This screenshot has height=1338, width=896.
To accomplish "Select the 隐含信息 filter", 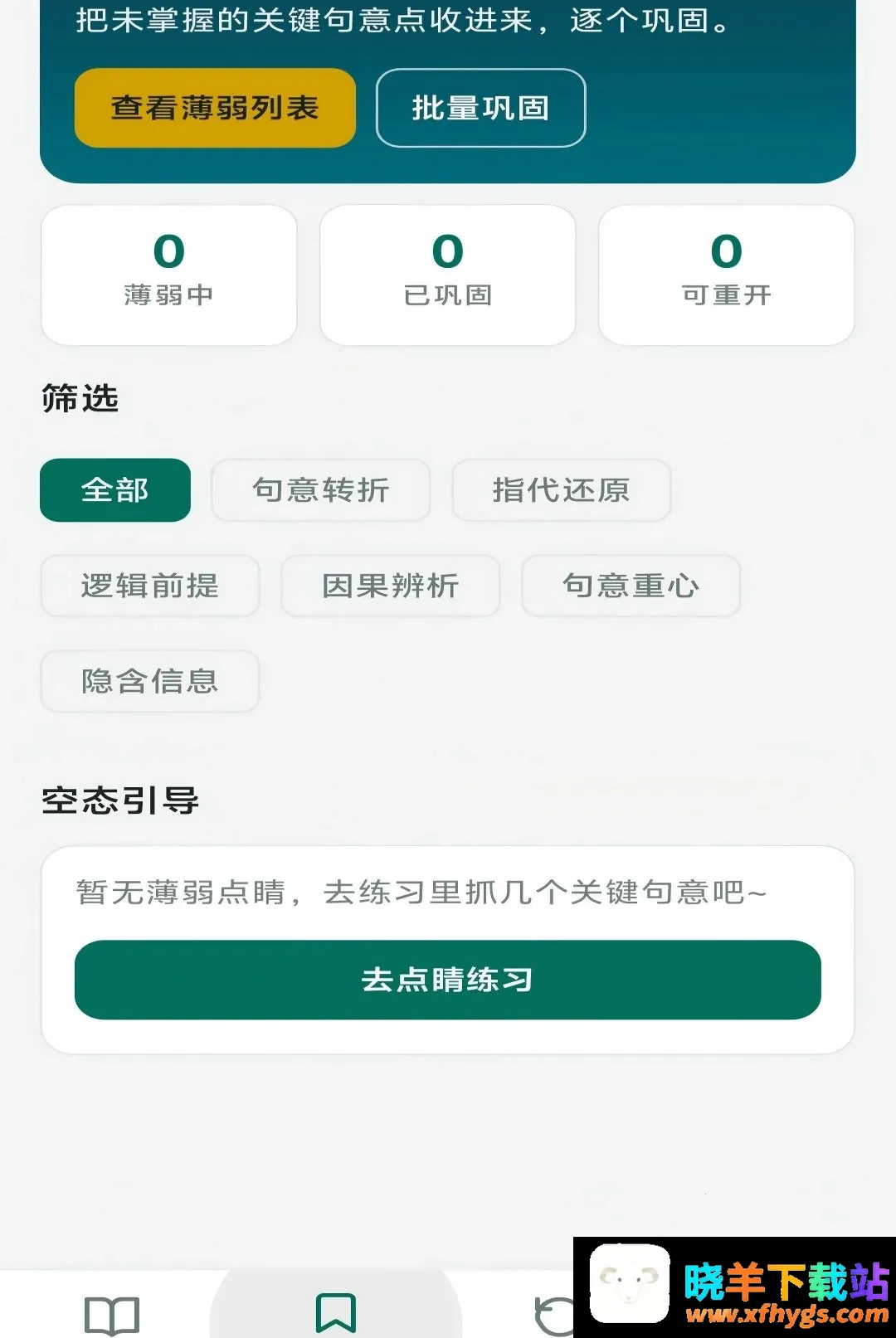I will pyautogui.click(x=149, y=681).
